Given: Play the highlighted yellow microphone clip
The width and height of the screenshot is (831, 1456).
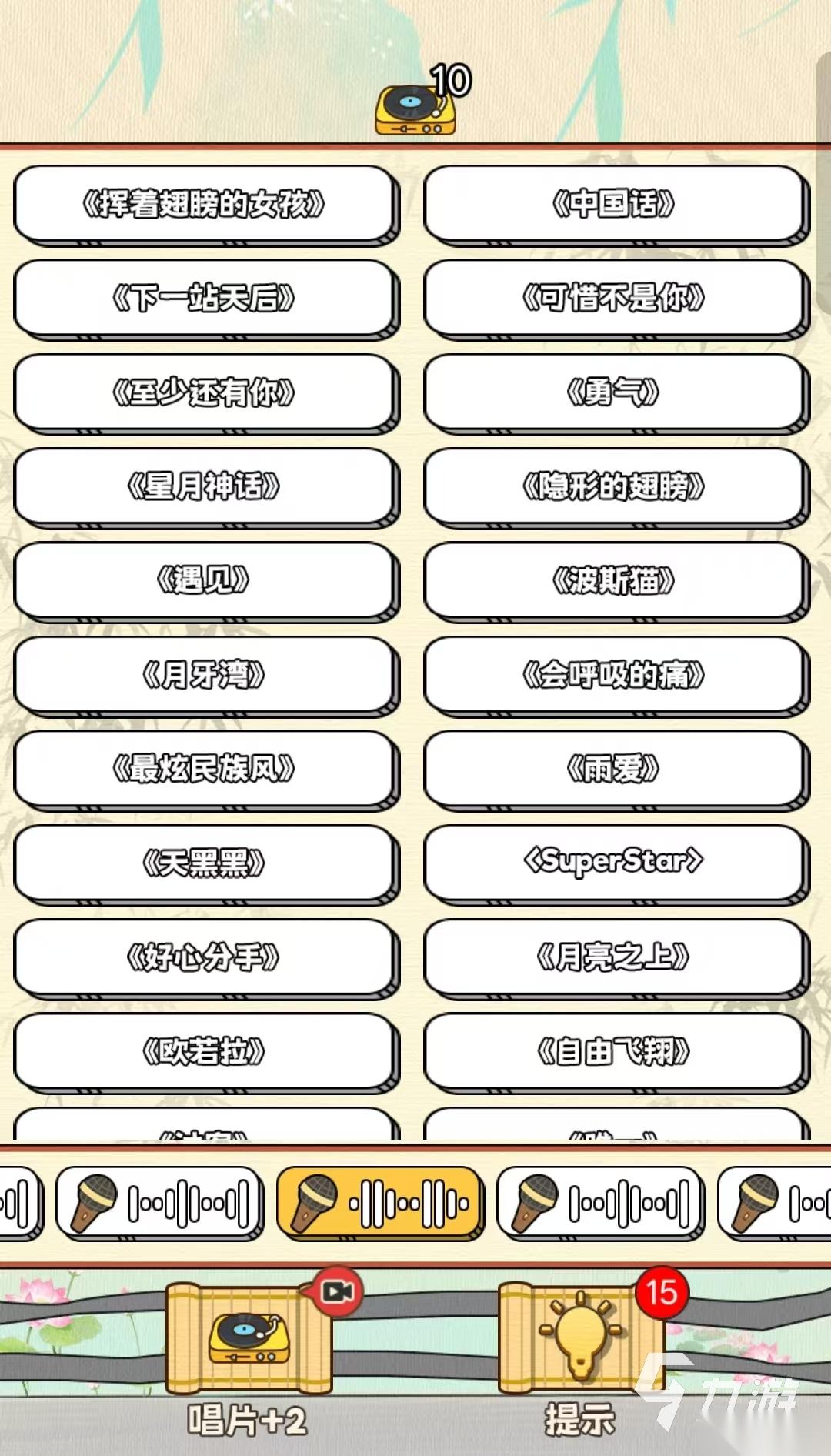Looking at the screenshot, I should (x=381, y=1203).
